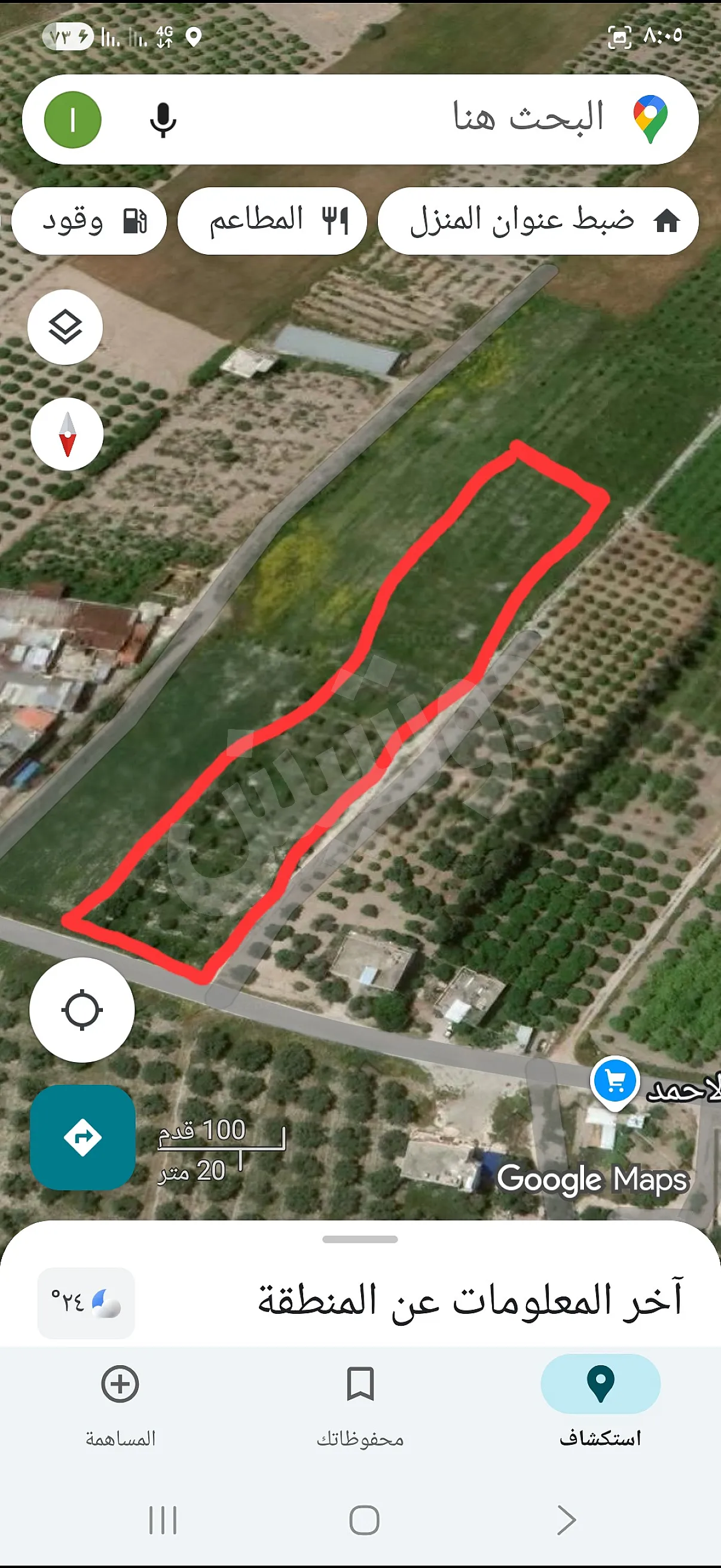This screenshot has width=721, height=1568.
Task: Open the shopping cart place marker
Action: [x=615, y=1081]
